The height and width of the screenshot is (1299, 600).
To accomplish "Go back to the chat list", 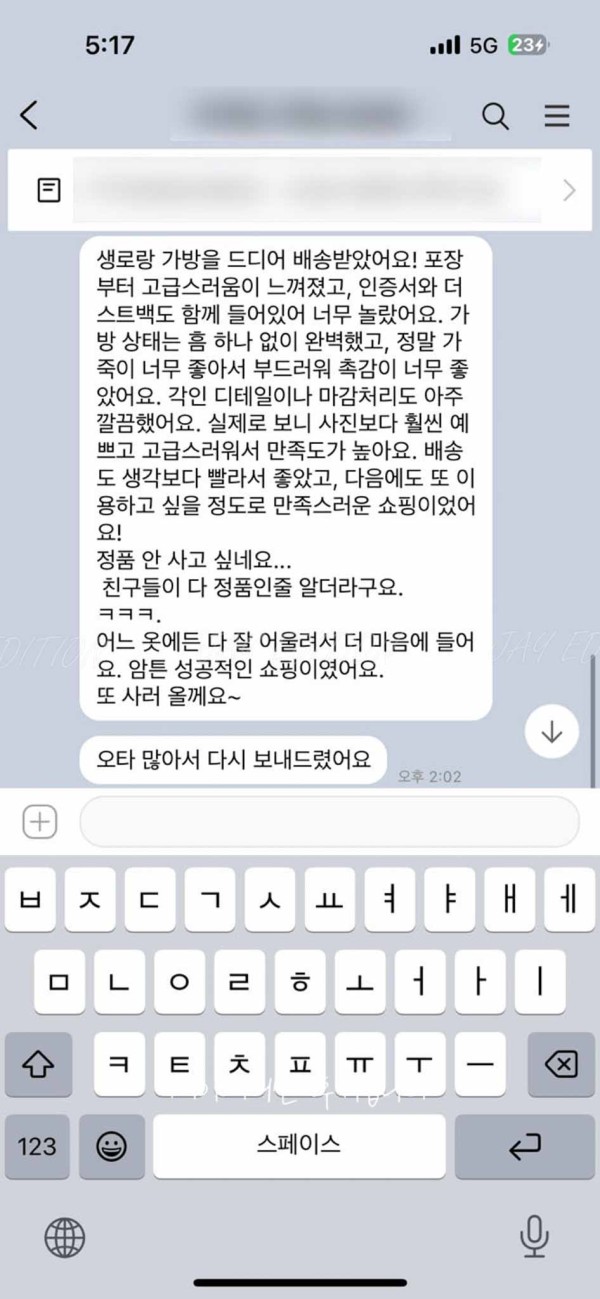I will tap(29, 116).
